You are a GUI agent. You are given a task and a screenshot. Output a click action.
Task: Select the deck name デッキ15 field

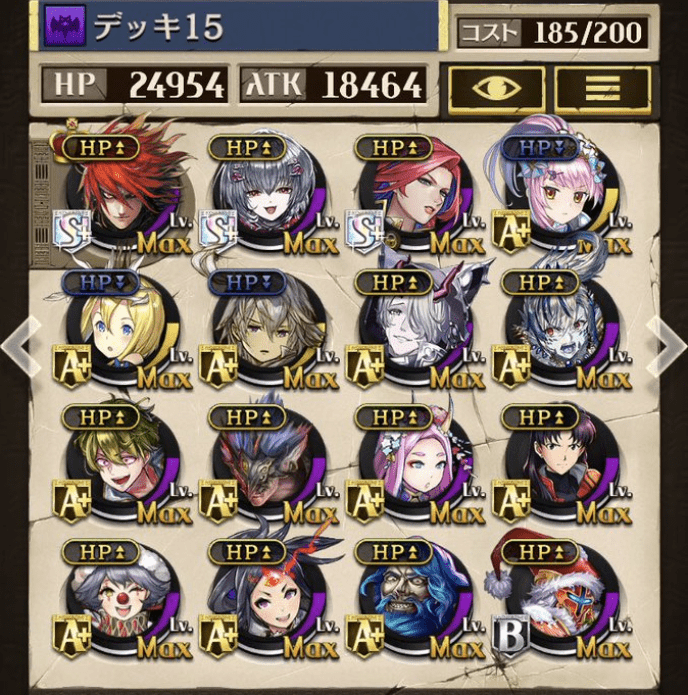[x=240, y=25]
